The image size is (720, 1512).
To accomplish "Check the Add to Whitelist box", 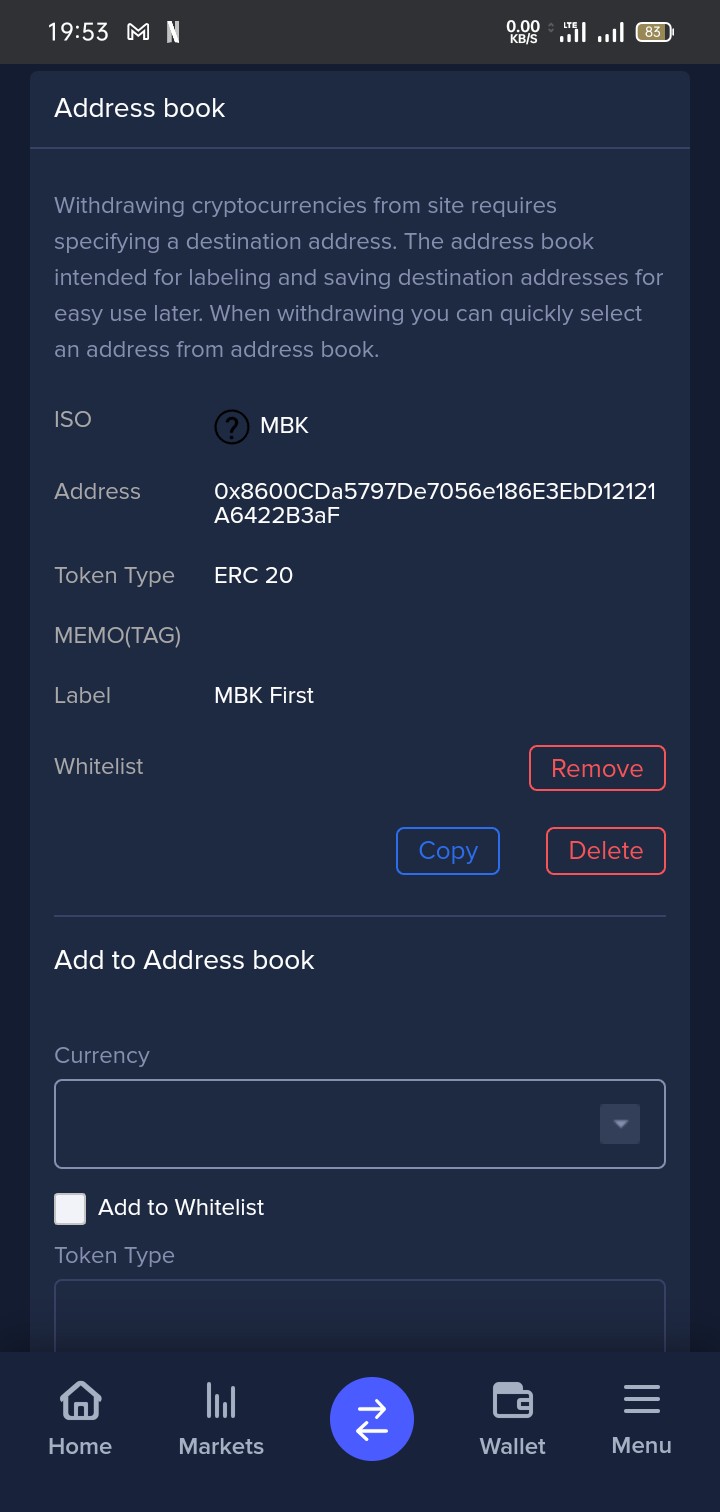I will coord(70,1208).
